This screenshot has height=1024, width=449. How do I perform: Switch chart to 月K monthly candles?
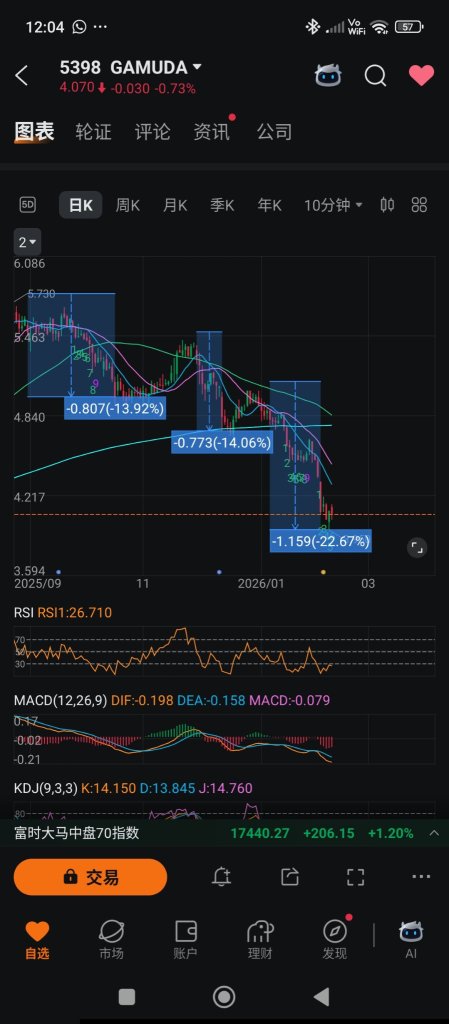coord(175,205)
